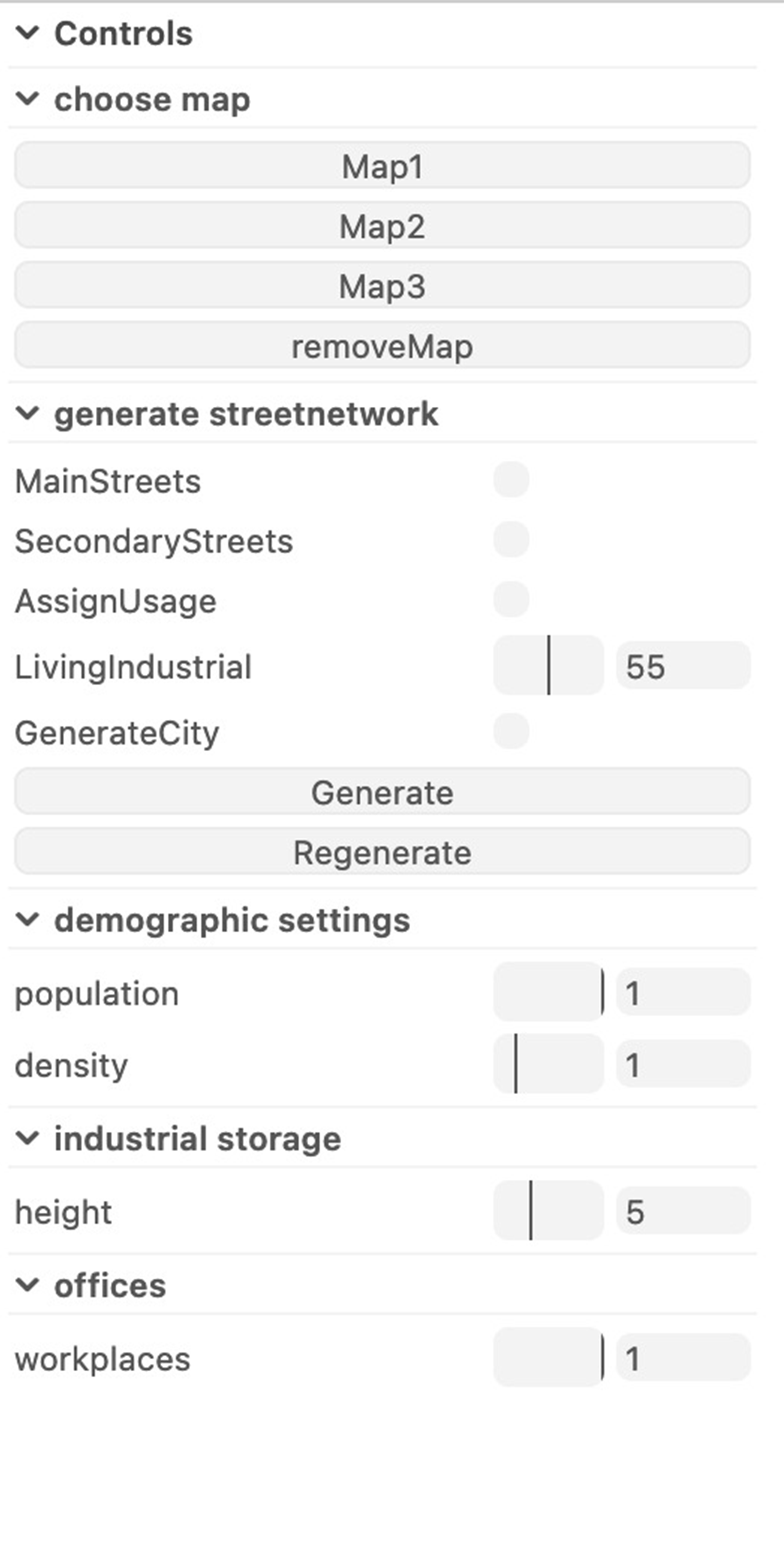Tap the Regenerate button
Viewport: 784px width, 1568px height.
(x=382, y=851)
